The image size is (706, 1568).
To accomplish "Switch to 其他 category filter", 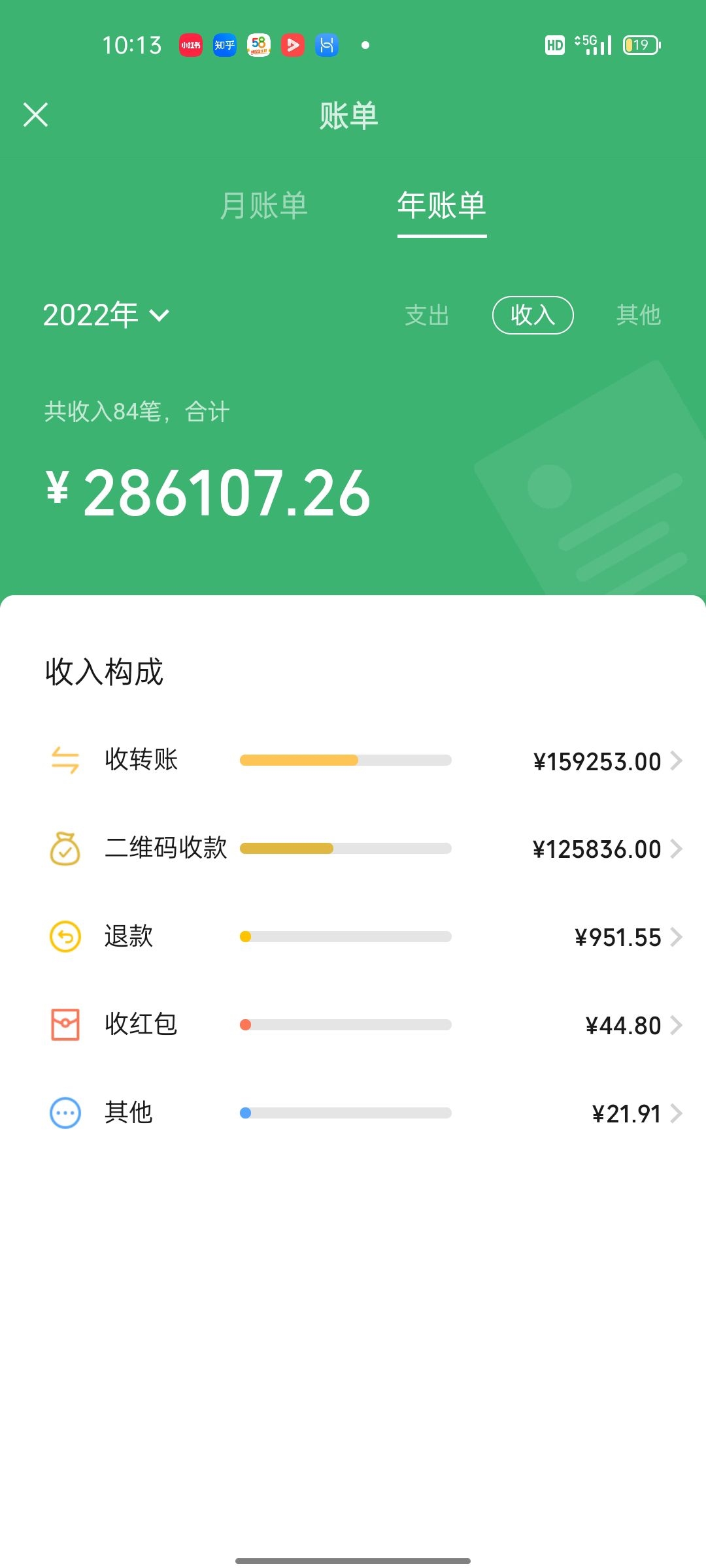I will [x=638, y=316].
